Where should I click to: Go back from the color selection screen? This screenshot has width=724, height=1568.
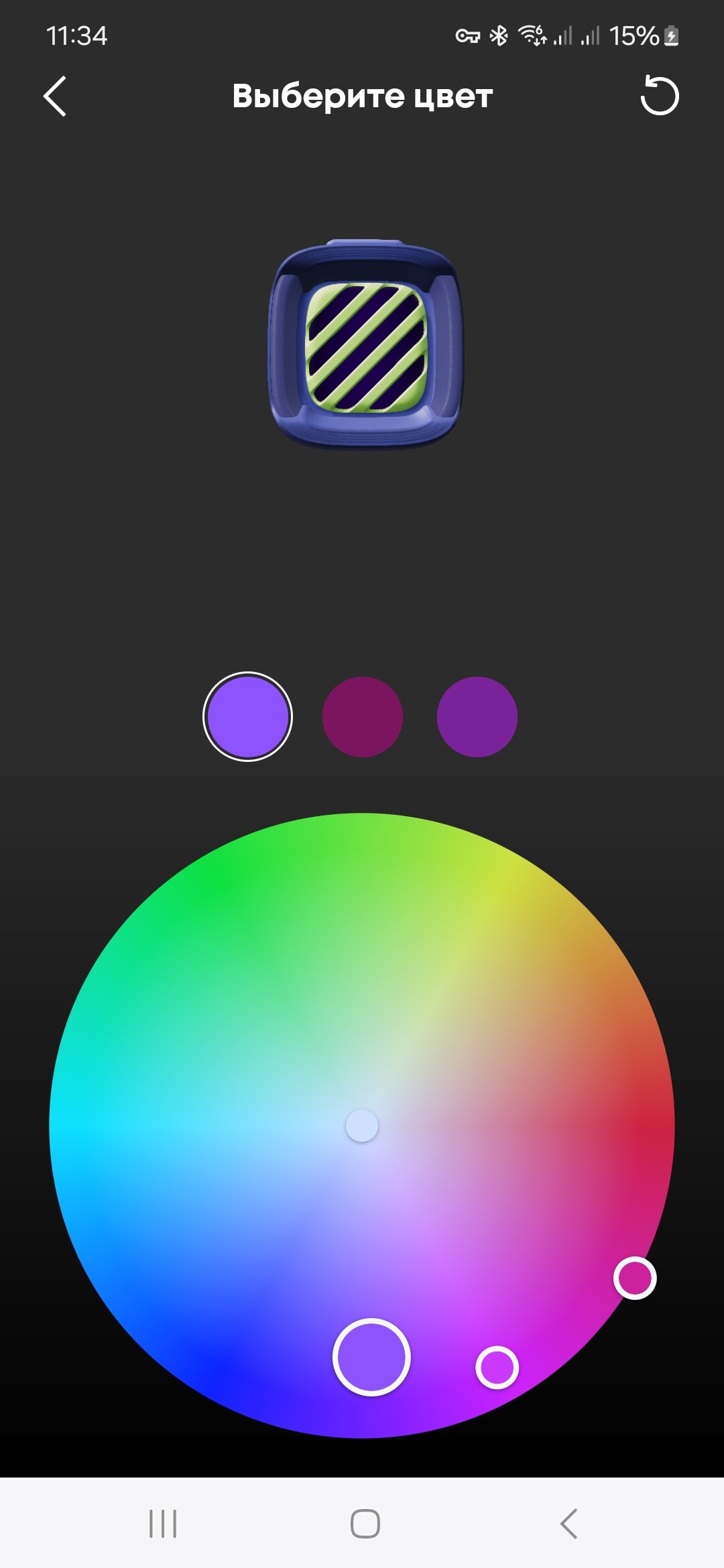tap(55, 96)
